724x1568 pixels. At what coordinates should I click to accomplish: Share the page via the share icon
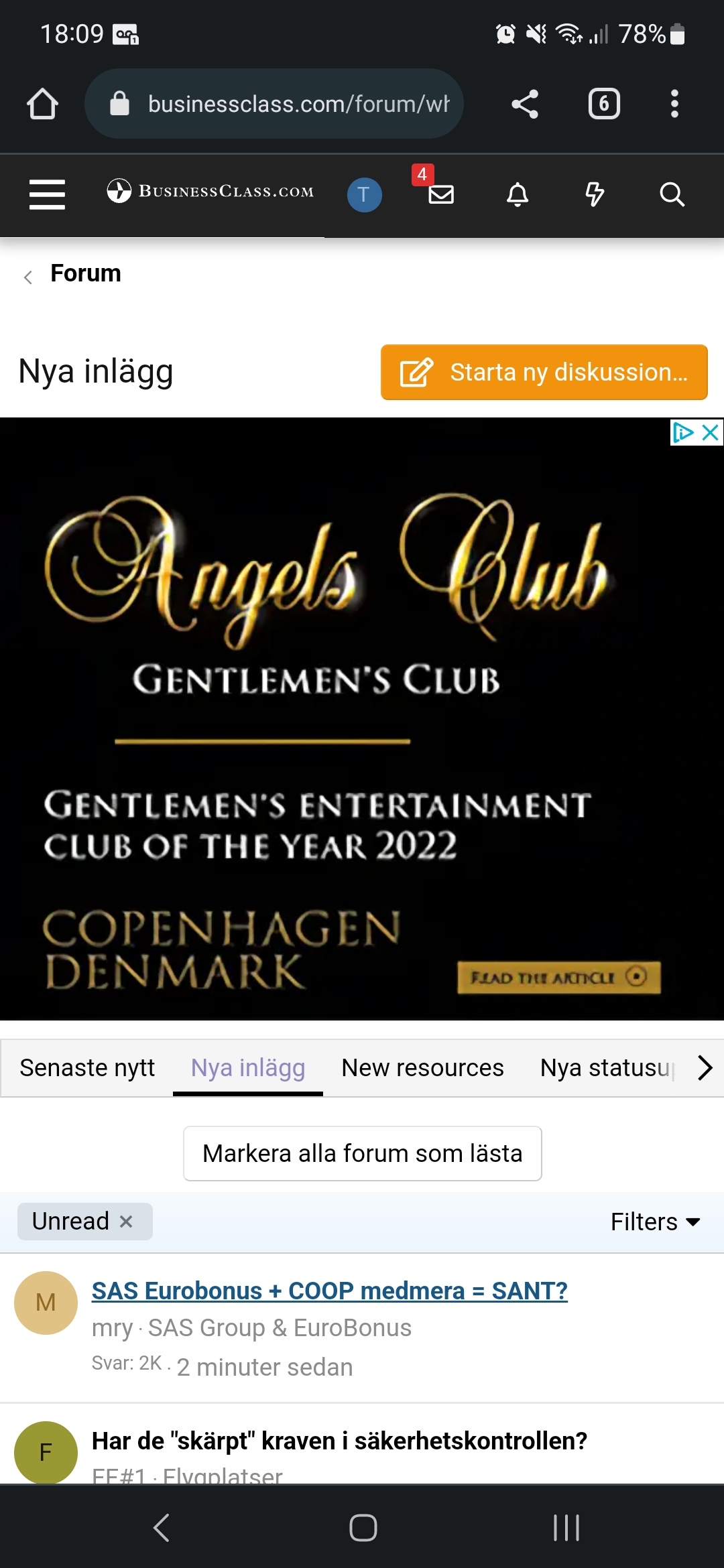(526, 103)
